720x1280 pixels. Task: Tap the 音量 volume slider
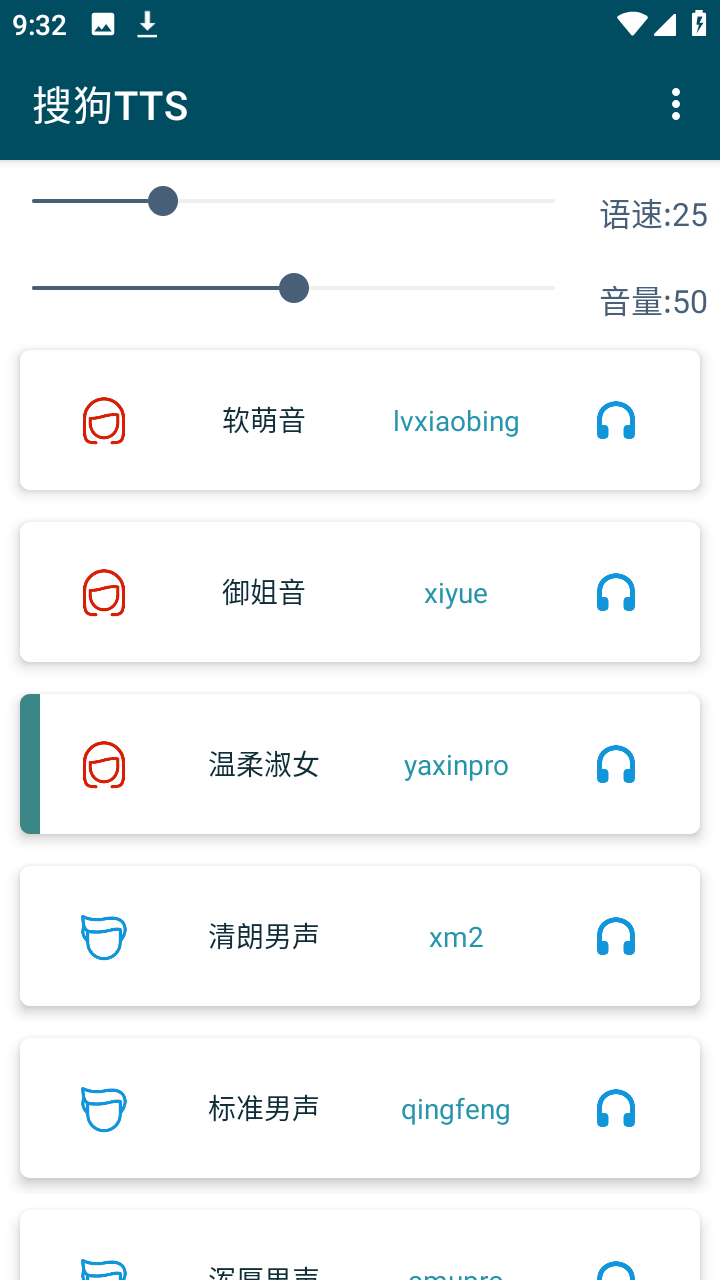(293, 288)
